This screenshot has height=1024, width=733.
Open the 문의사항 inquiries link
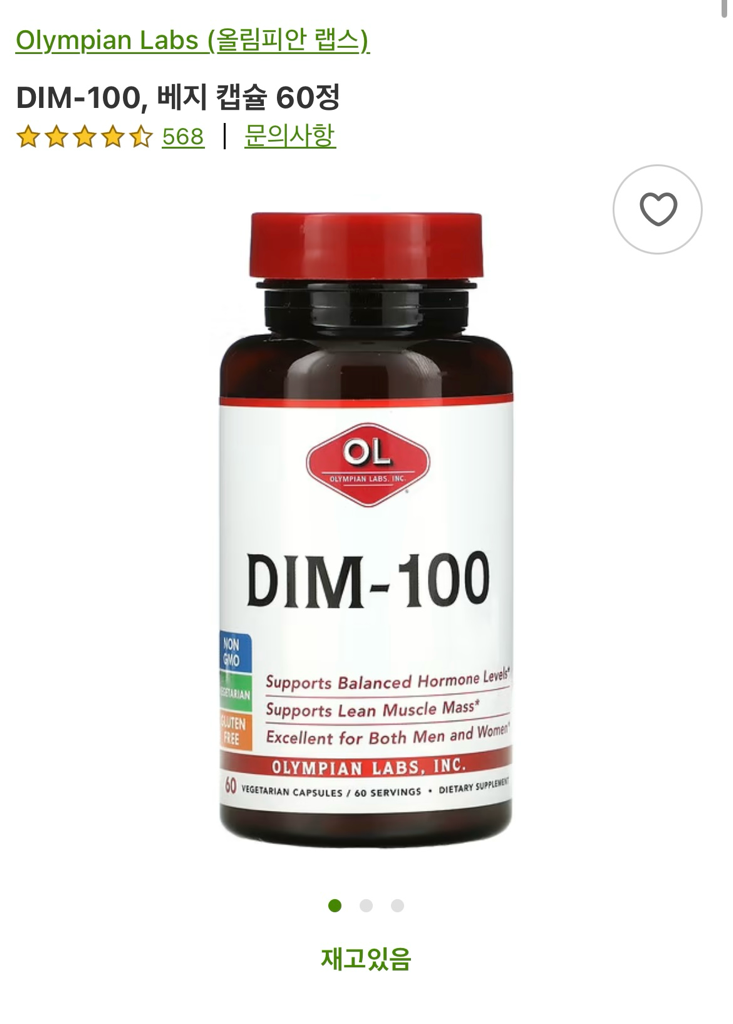(x=290, y=136)
